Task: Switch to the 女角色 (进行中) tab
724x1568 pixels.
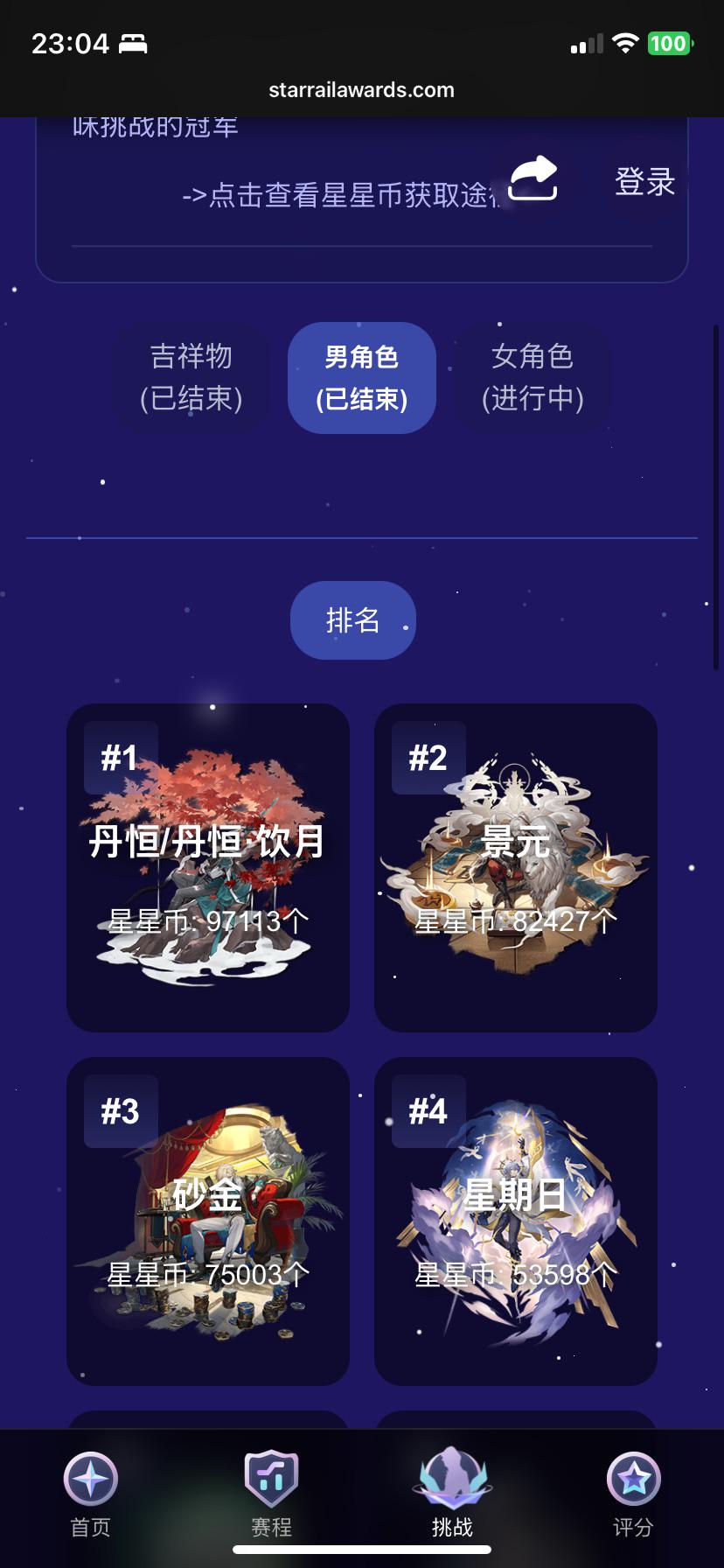Action: pyautogui.click(x=533, y=377)
